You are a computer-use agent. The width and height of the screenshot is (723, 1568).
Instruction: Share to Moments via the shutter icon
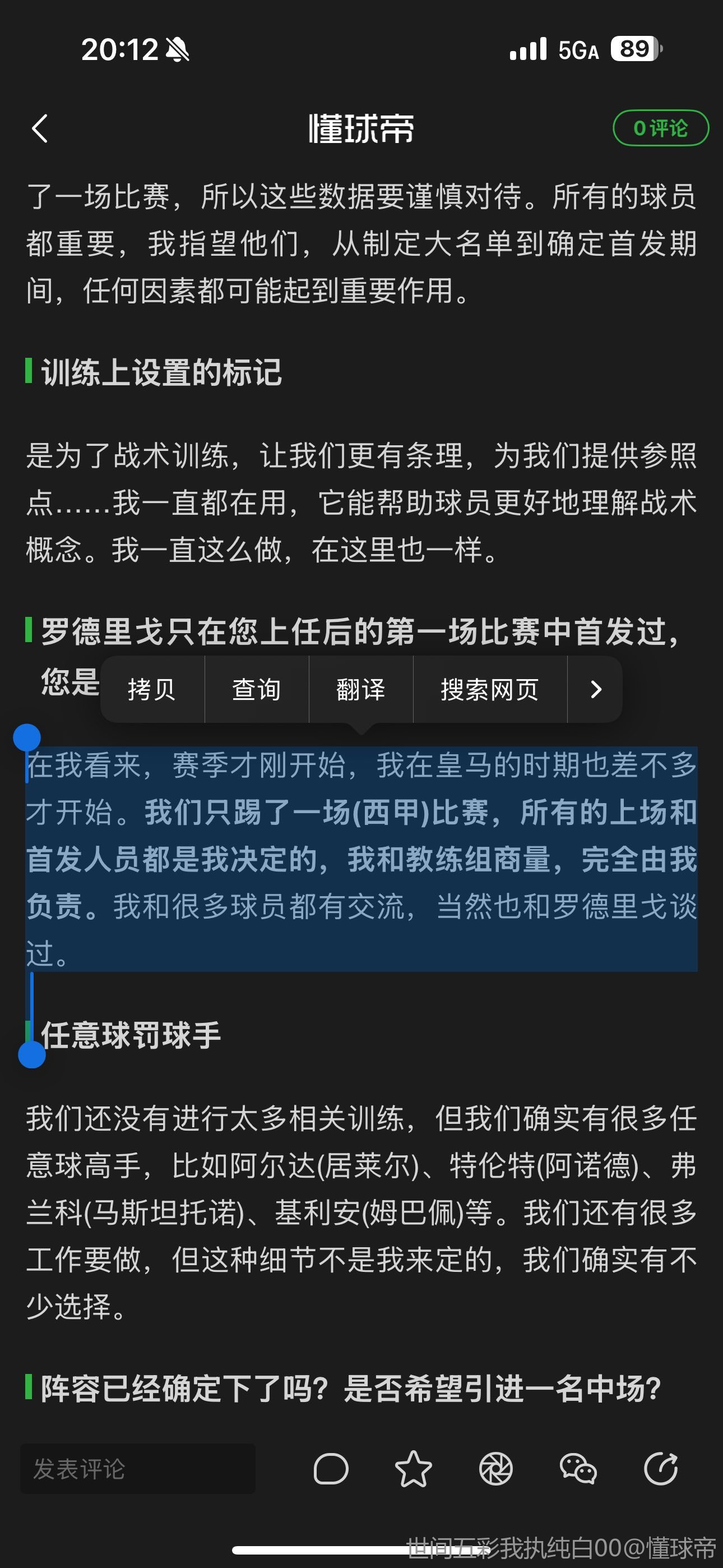tap(495, 1468)
